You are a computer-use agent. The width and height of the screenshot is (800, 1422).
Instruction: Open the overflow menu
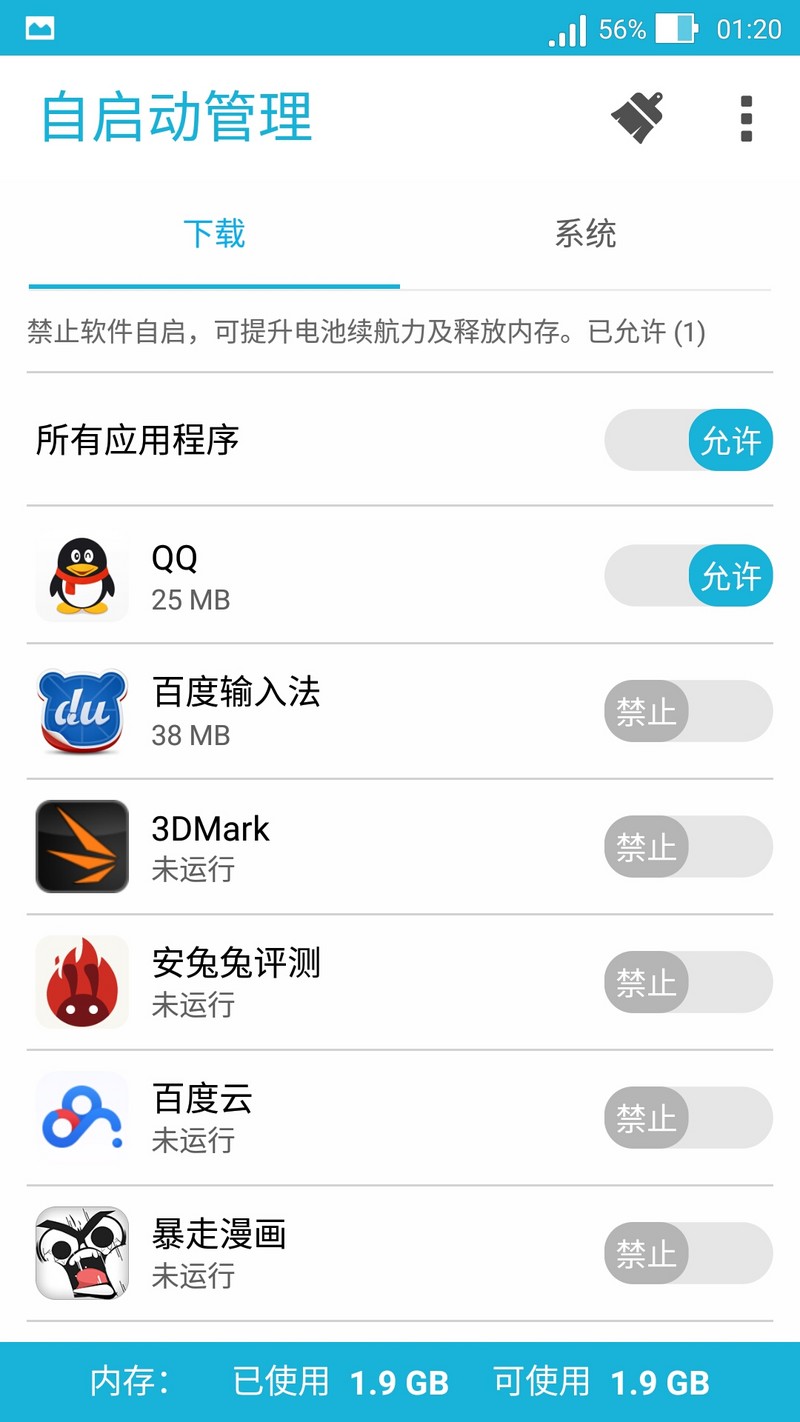coord(746,118)
